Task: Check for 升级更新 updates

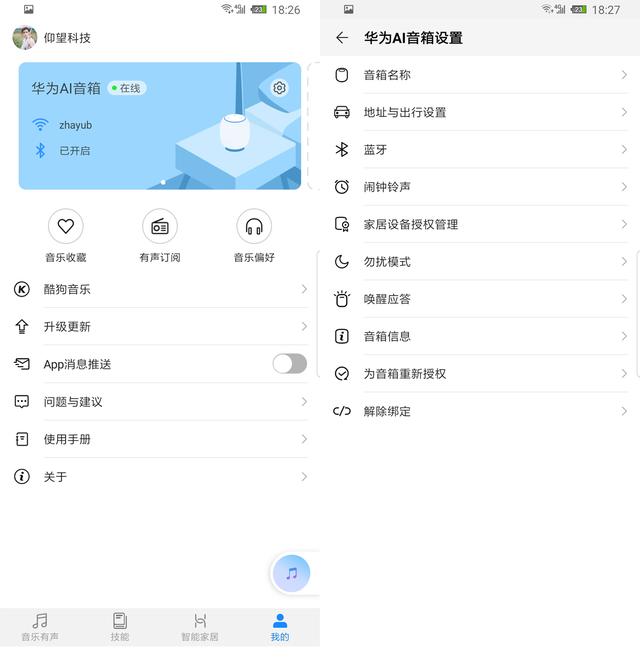Action: (160, 327)
